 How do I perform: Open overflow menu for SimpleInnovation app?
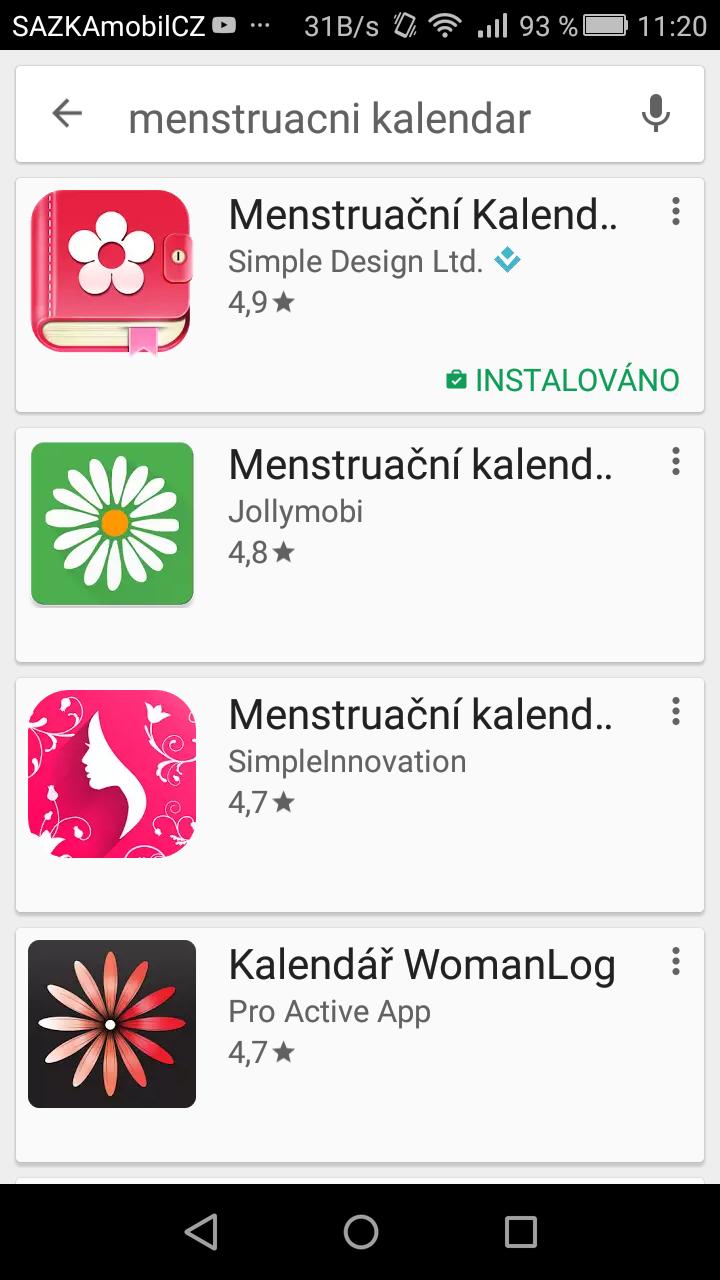click(676, 711)
